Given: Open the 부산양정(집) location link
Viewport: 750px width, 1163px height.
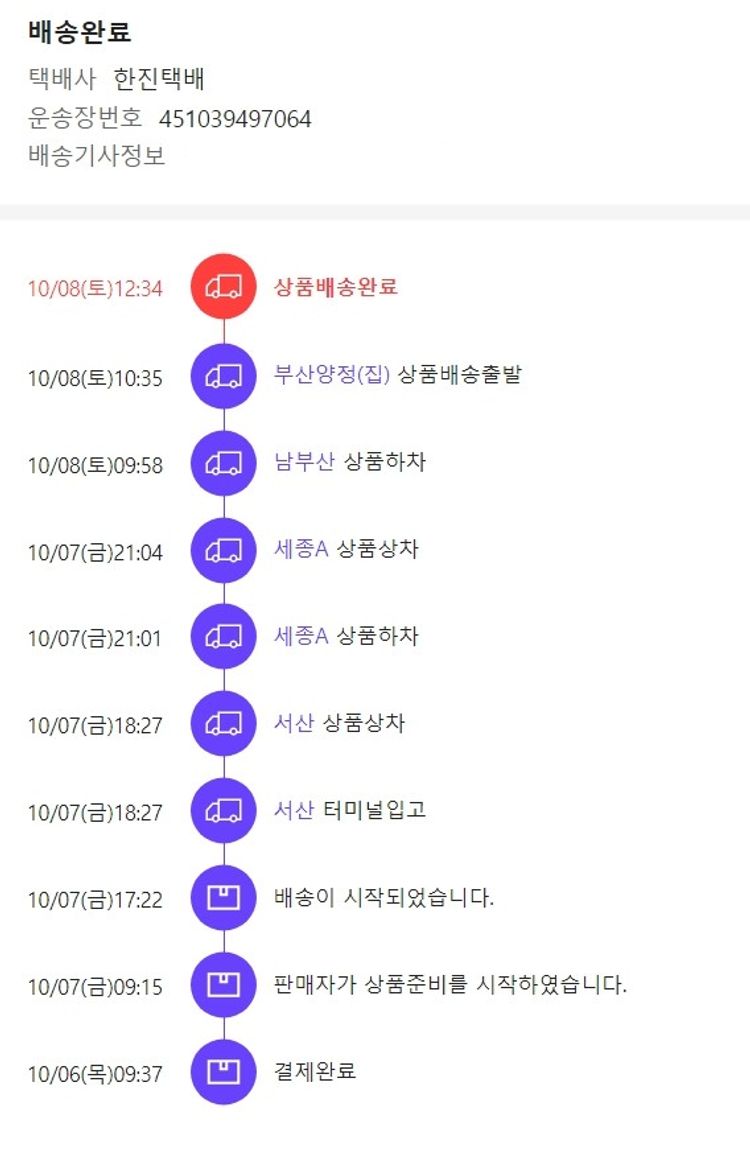Looking at the screenshot, I should (332, 375).
